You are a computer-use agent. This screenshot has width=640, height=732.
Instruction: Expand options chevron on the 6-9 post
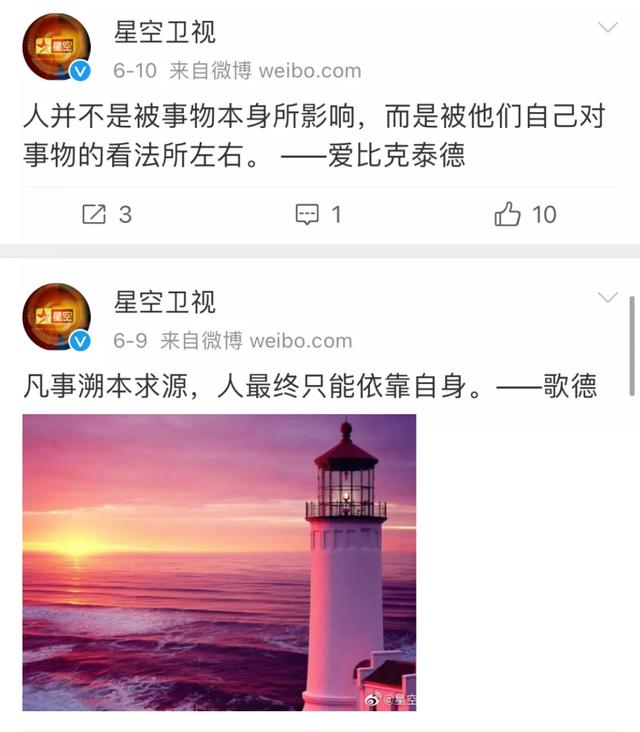[608, 297]
